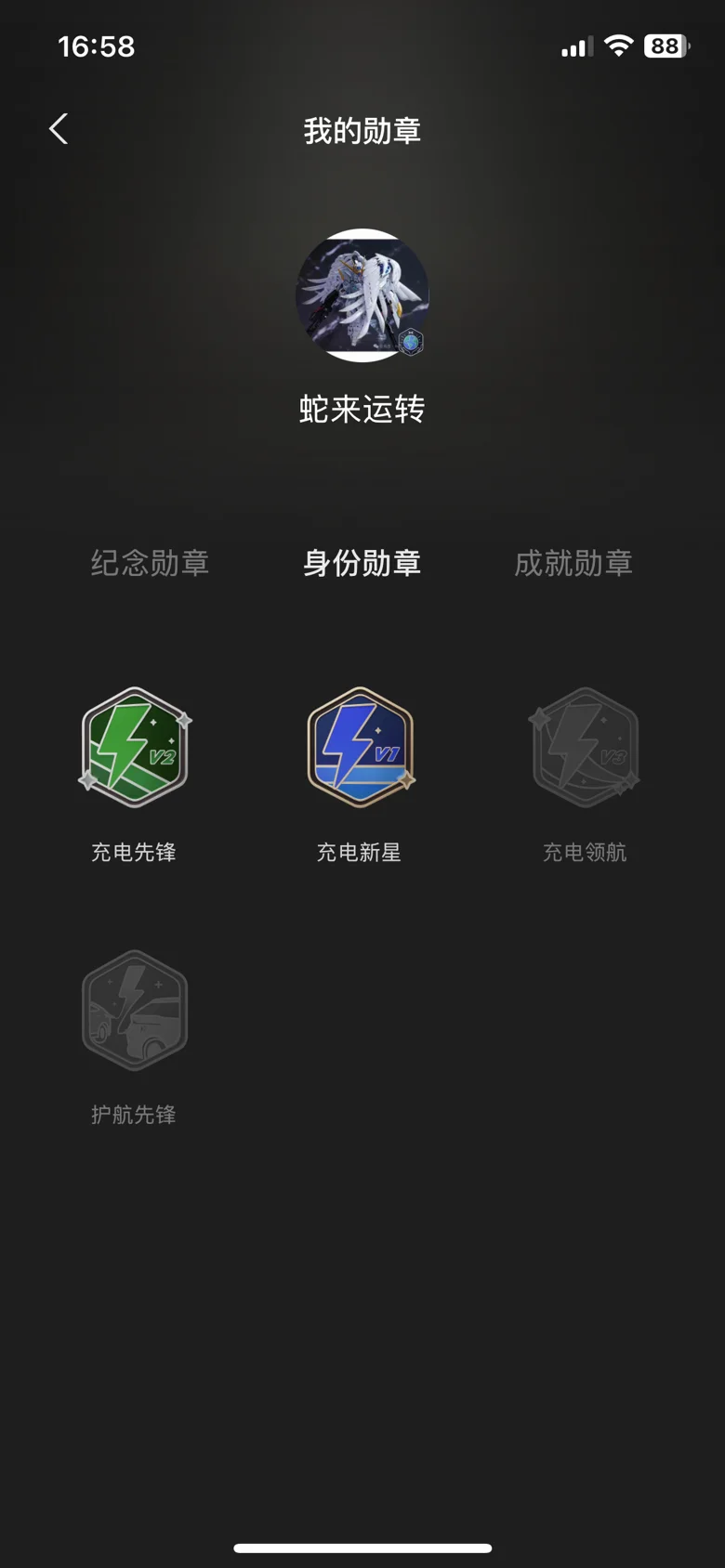725x1568 pixels.
Task: Tap the 蛇来运转 profile avatar
Action: (362, 295)
